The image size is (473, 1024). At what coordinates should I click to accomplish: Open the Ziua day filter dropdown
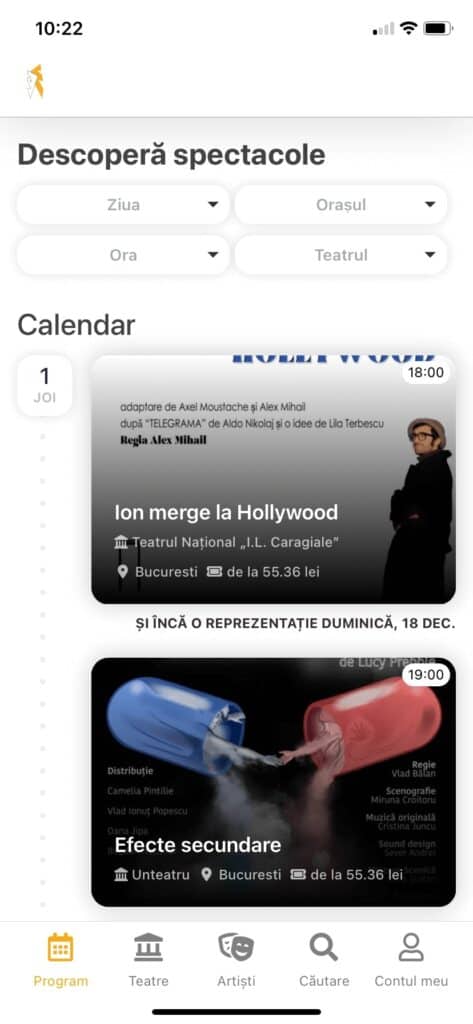[123, 204]
